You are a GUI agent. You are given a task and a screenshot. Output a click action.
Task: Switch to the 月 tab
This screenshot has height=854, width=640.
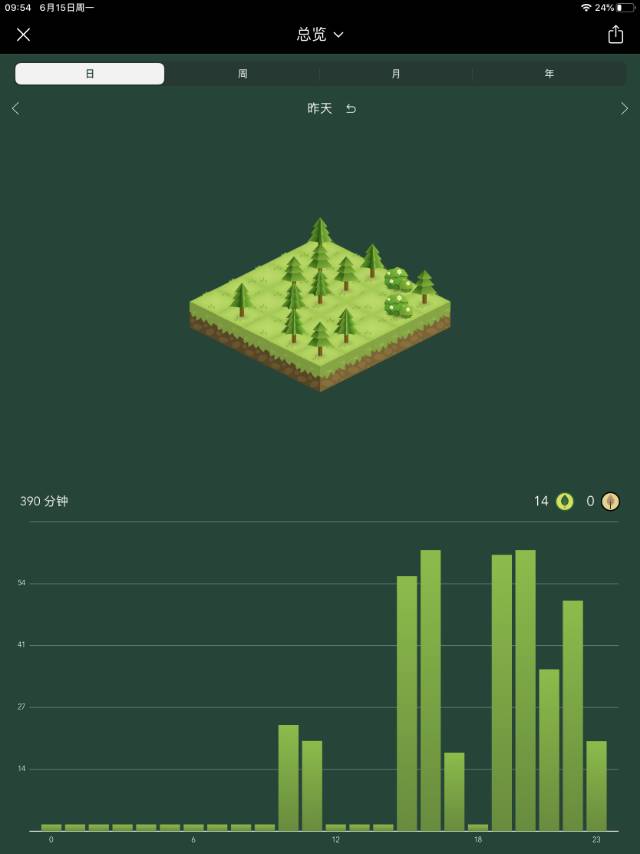tap(396, 74)
